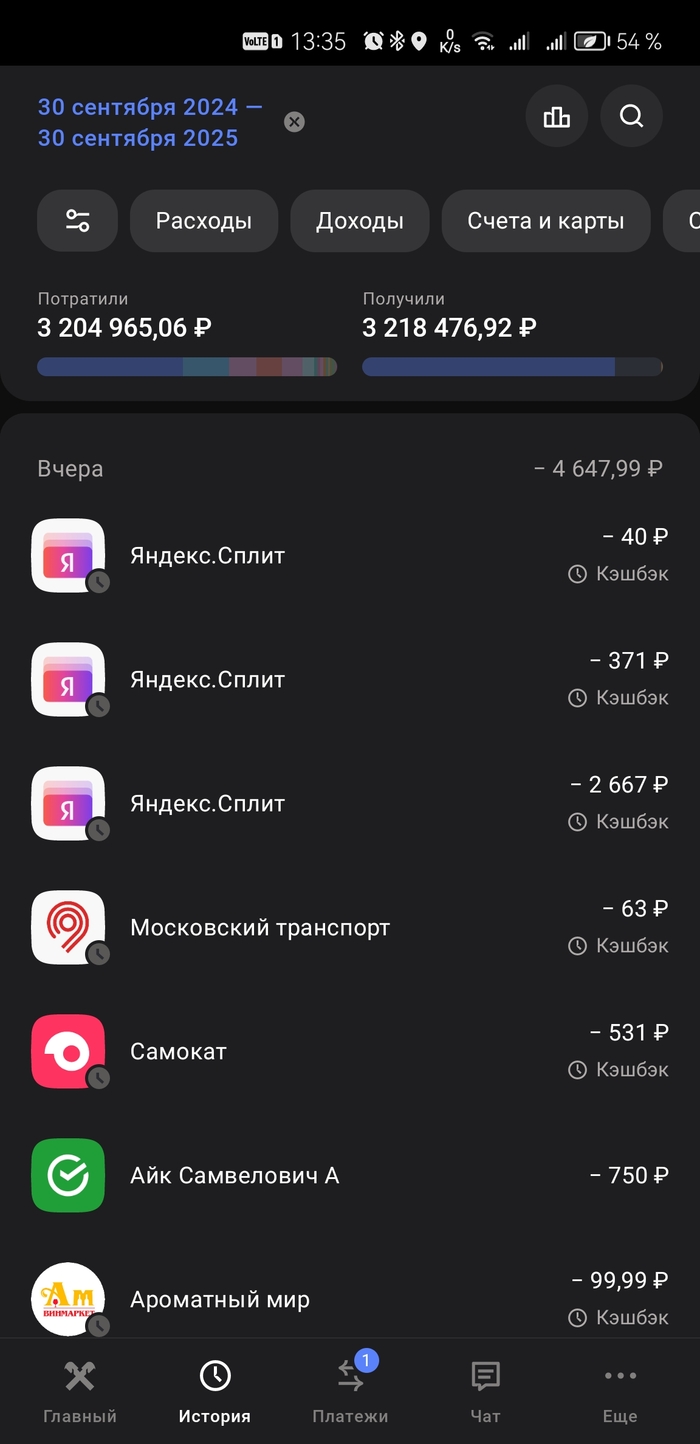The height and width of the screenshot is (1444, 700).
Task: Open the Еще tab
Action: (x=620, y=1391)
